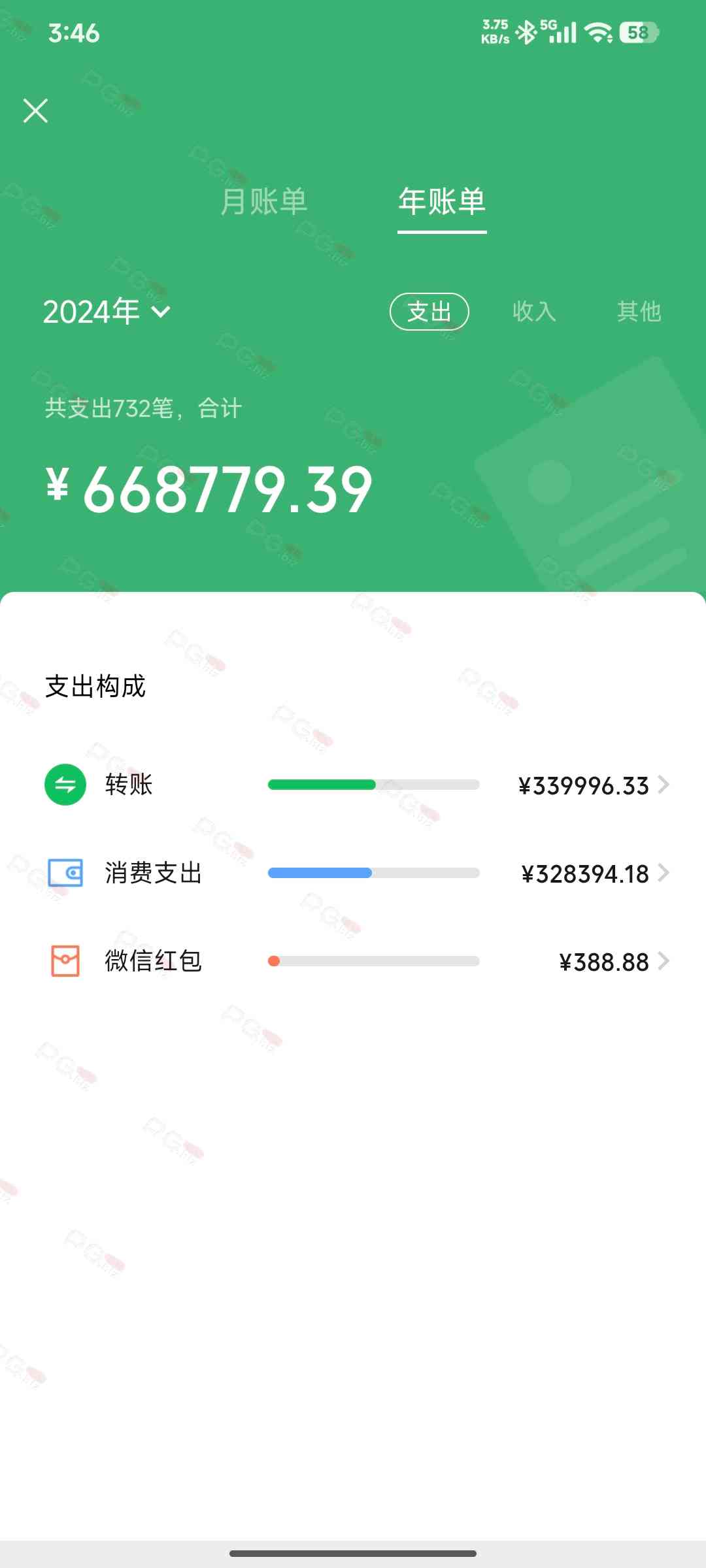Show the 其他 category
The image size is (706, 1568).
pyautogui.click(x=639, y=312)
